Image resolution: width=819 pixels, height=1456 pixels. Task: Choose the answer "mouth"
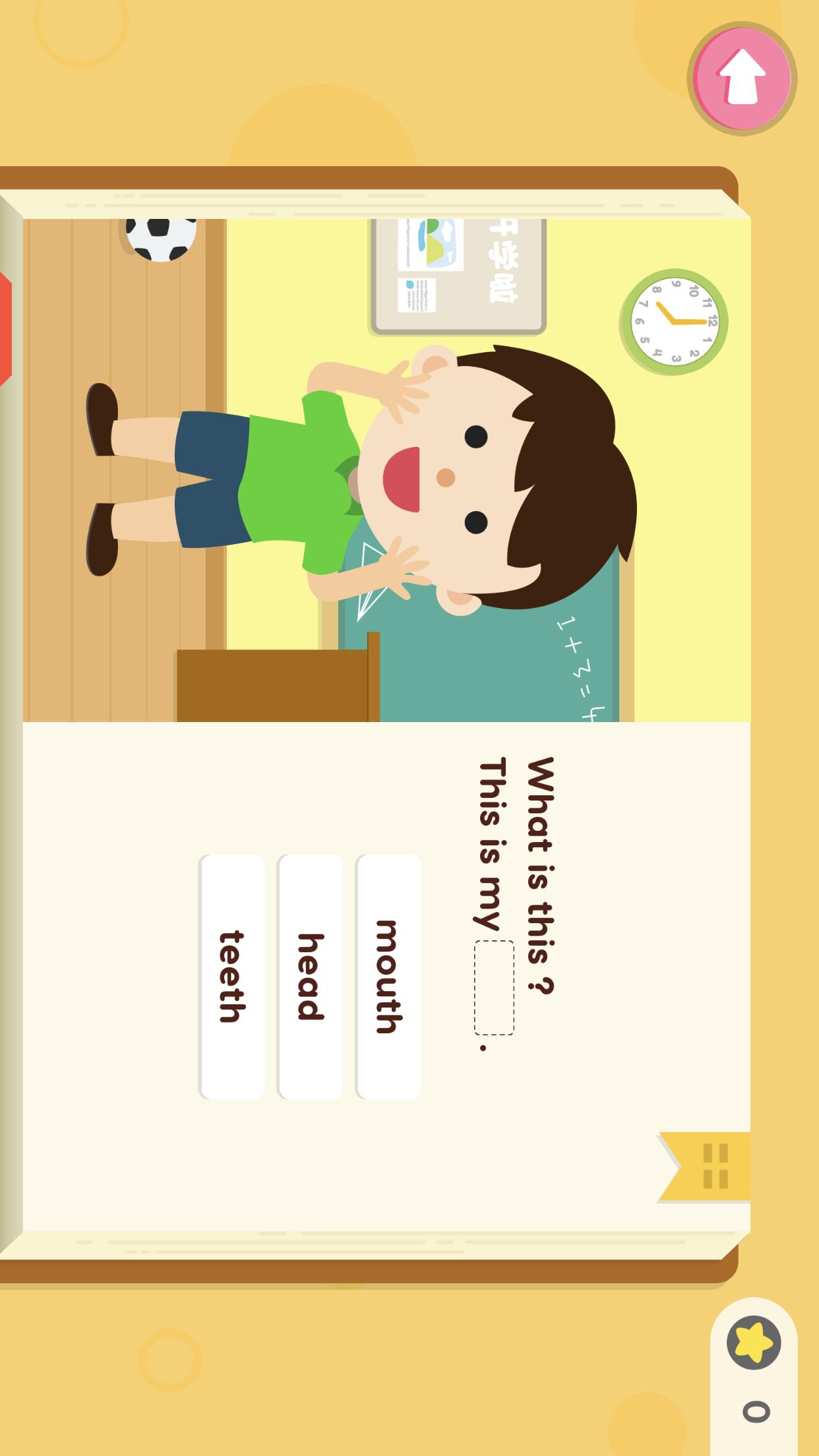pos(388,977)
